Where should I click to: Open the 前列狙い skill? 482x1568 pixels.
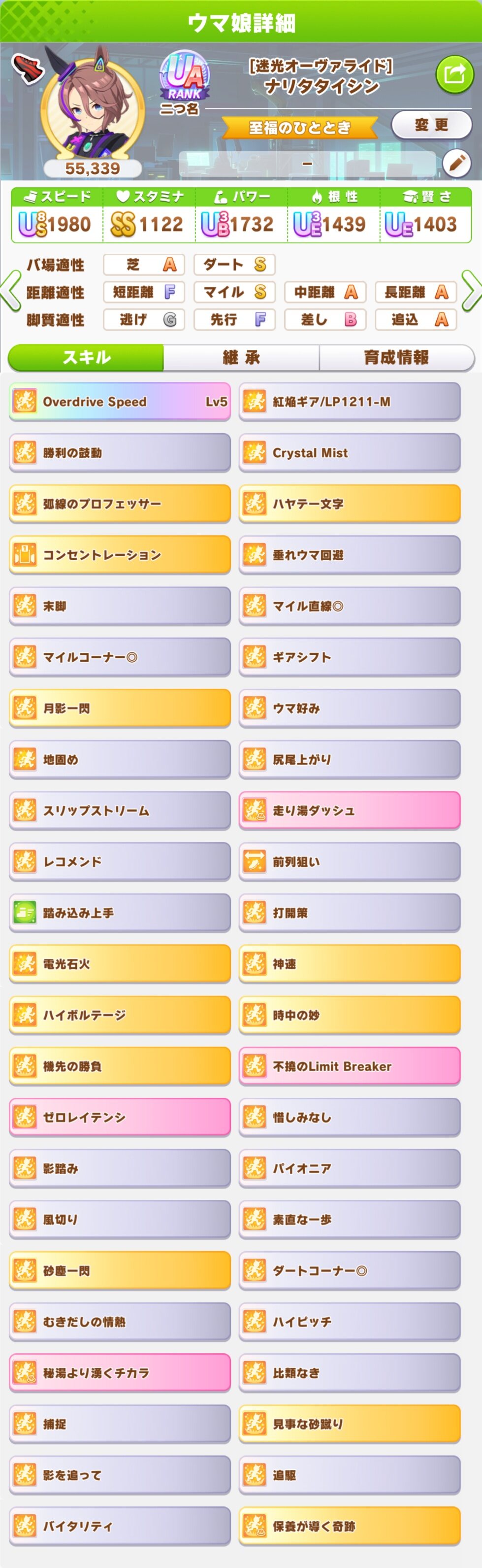point(350,862)
